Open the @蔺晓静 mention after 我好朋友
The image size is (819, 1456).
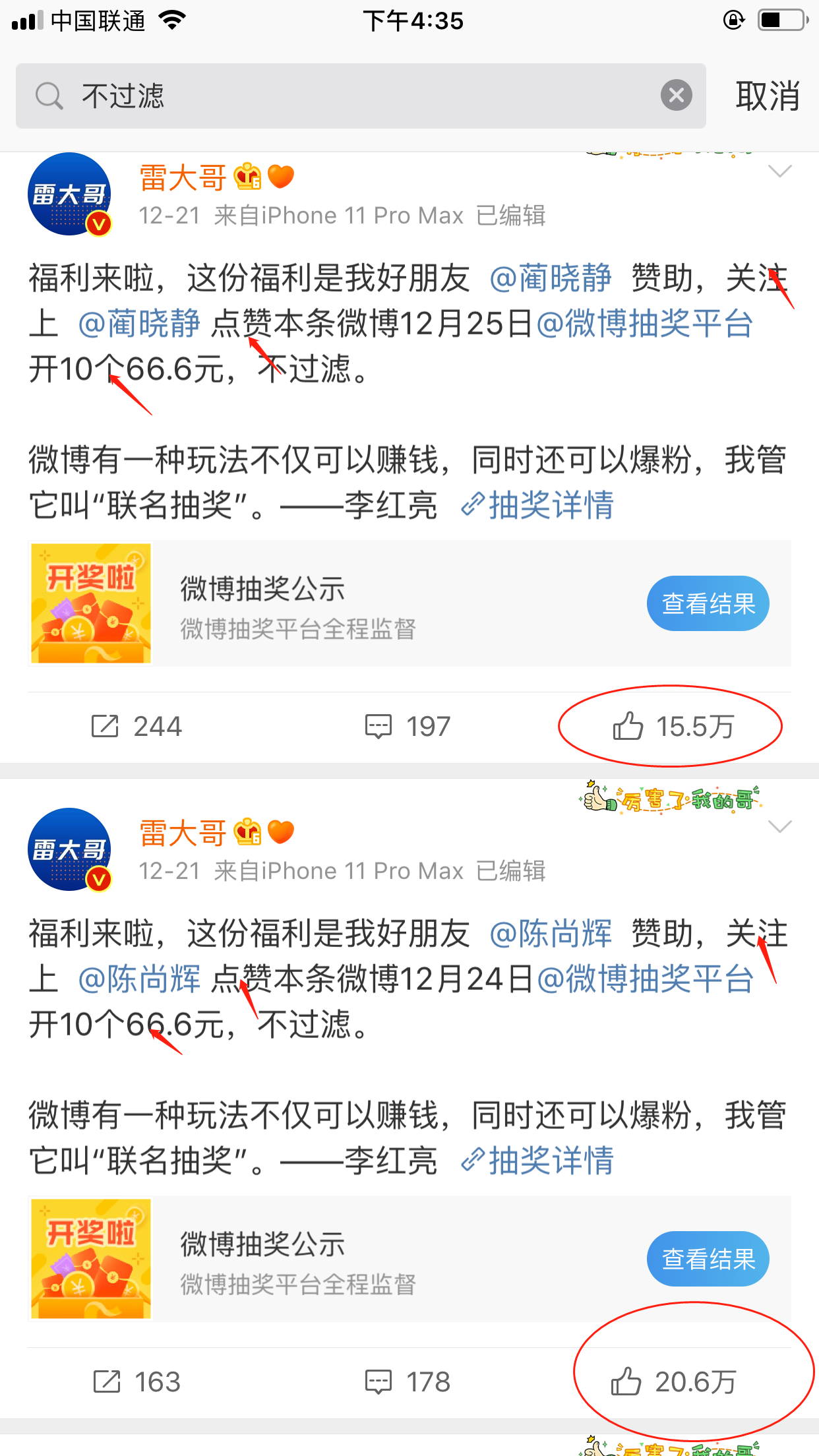click(x=551, y=278)
